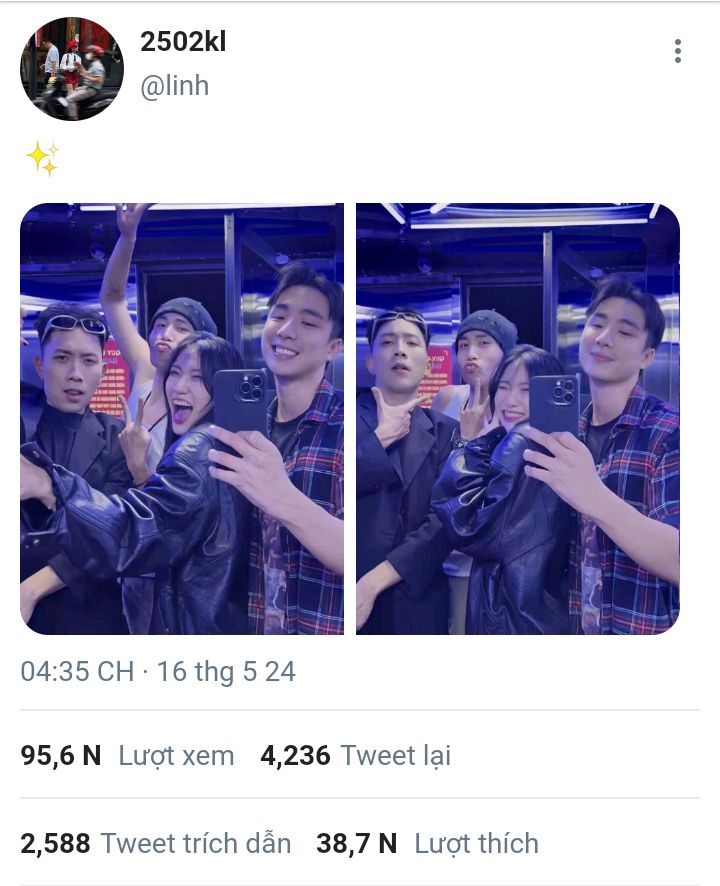Viewport: 720px width, 886px height.
Task: Open the tweet's three-dot overflow menu
Action: pos(678,51)
